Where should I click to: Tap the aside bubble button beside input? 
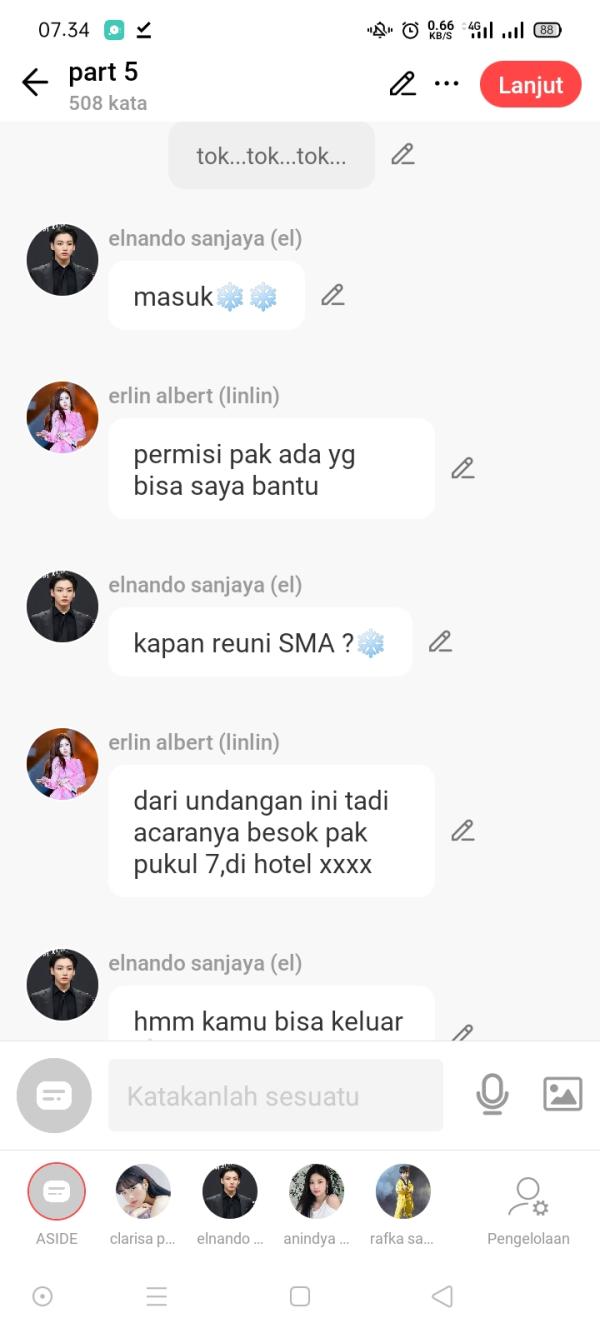coord(54,1095)
